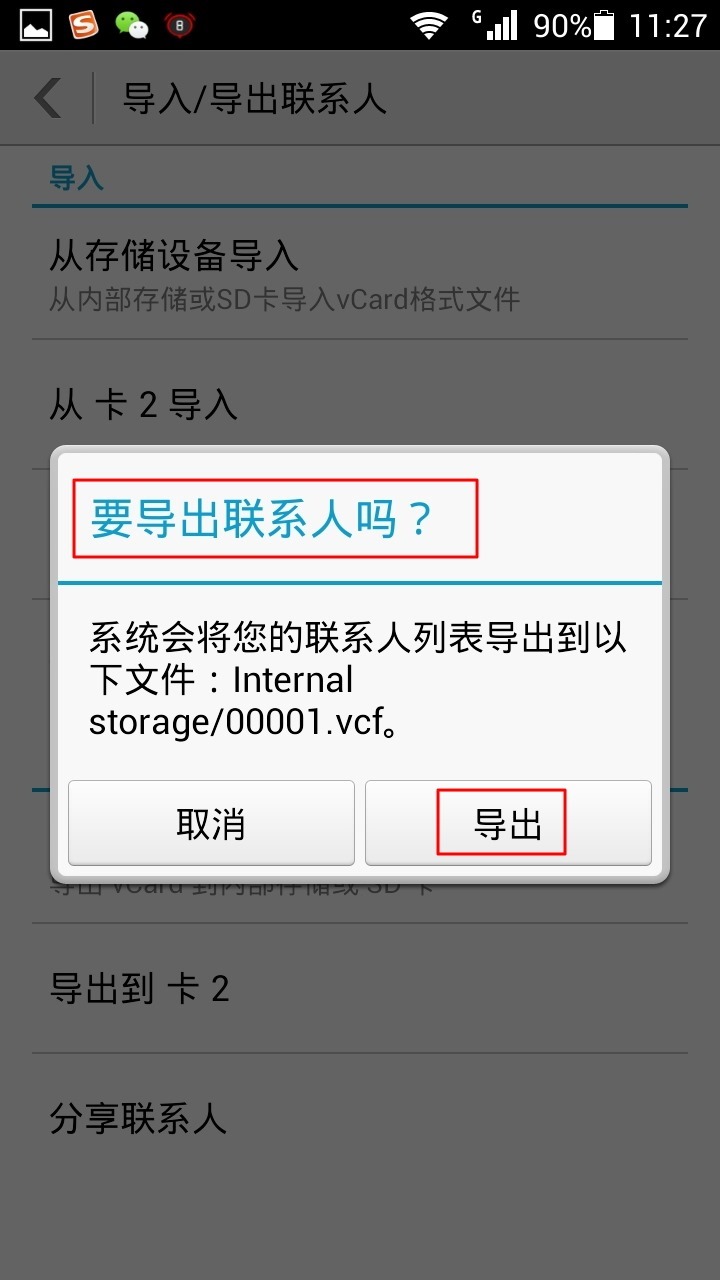Confirm export by tapping 导出

point(507,823)
